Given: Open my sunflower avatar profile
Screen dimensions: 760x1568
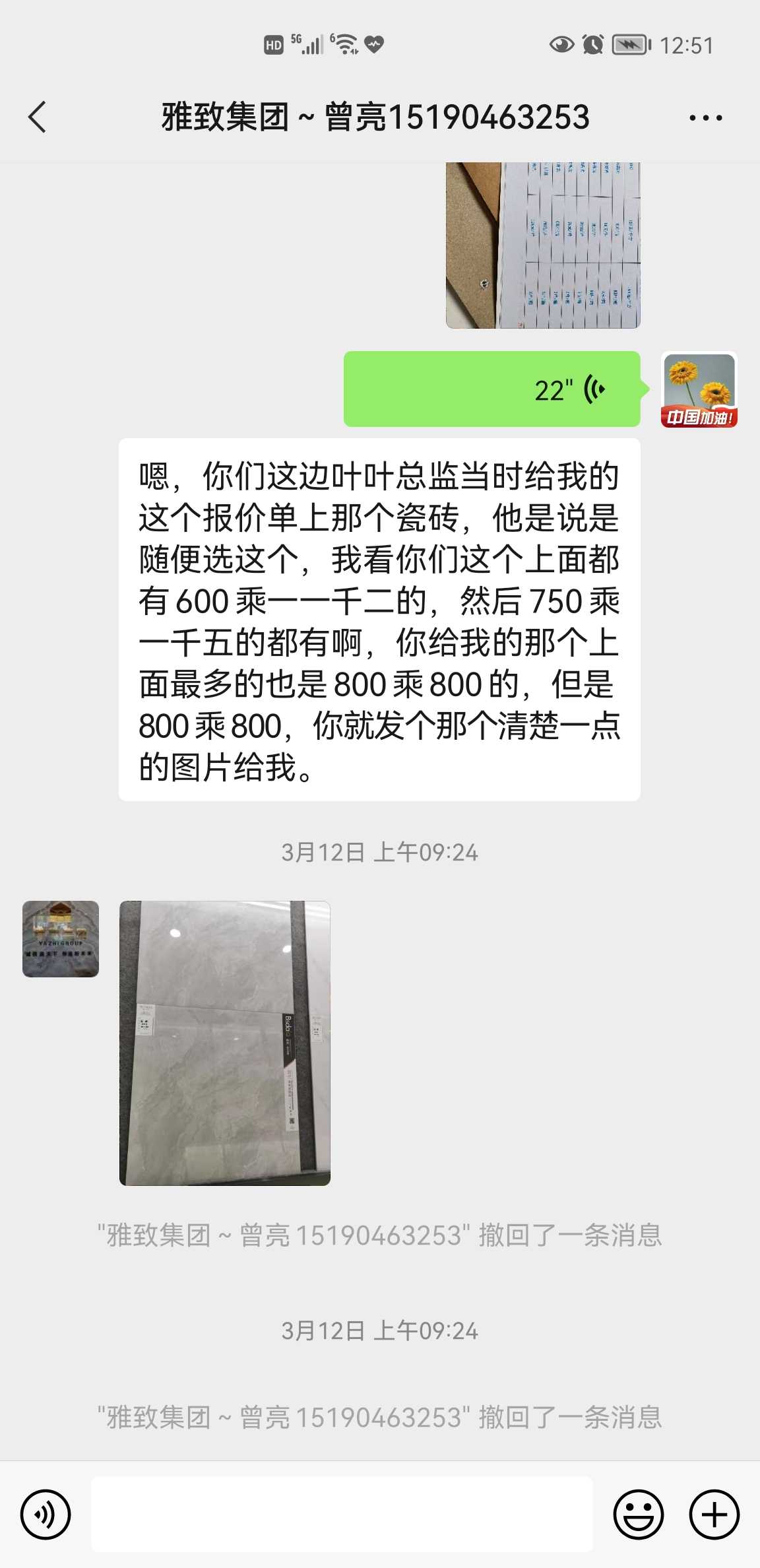Looking at the screenshot, I should point(699,390).
